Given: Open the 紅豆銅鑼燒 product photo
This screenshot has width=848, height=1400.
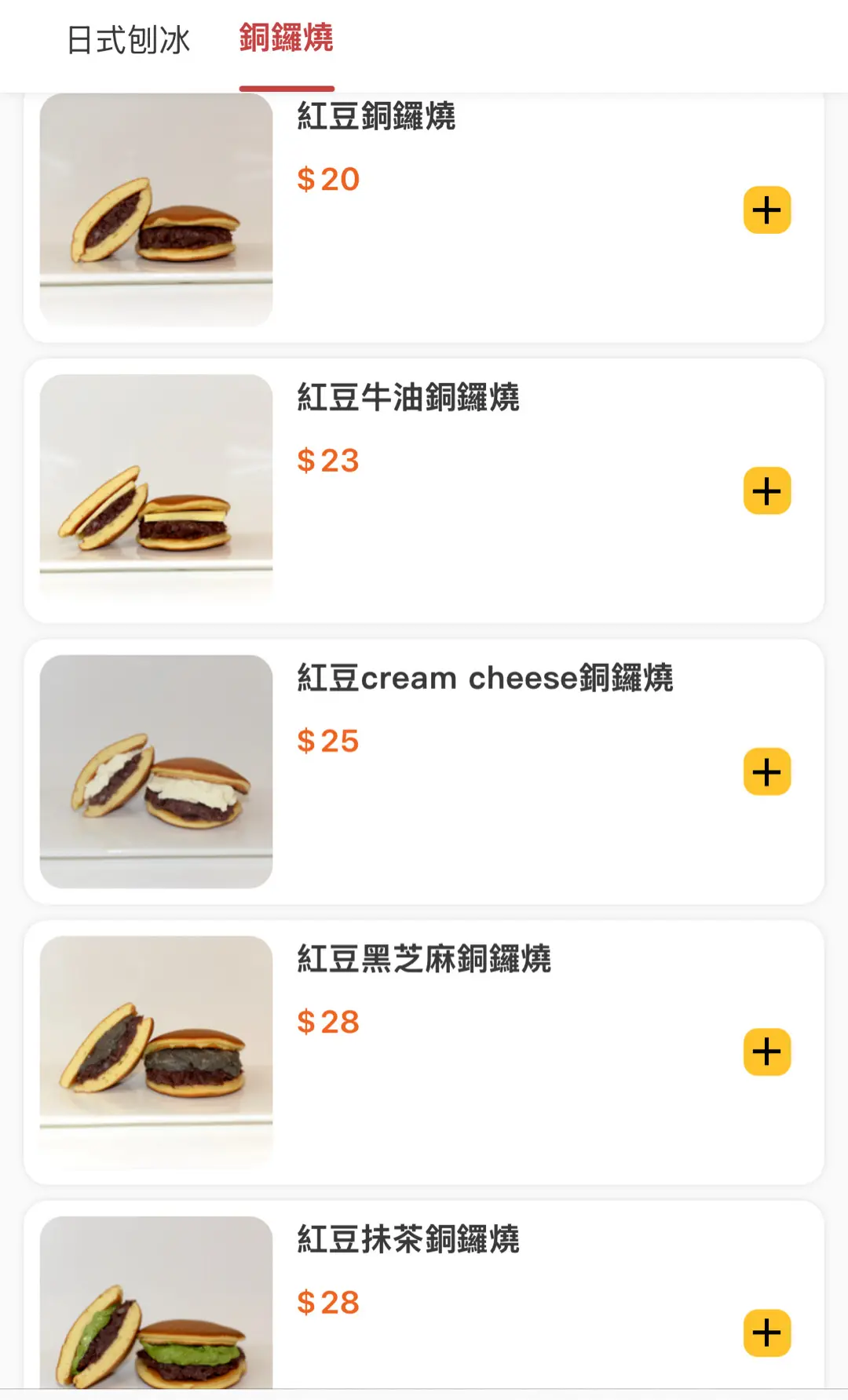Looking at the screenshot, I should [156, 210].
